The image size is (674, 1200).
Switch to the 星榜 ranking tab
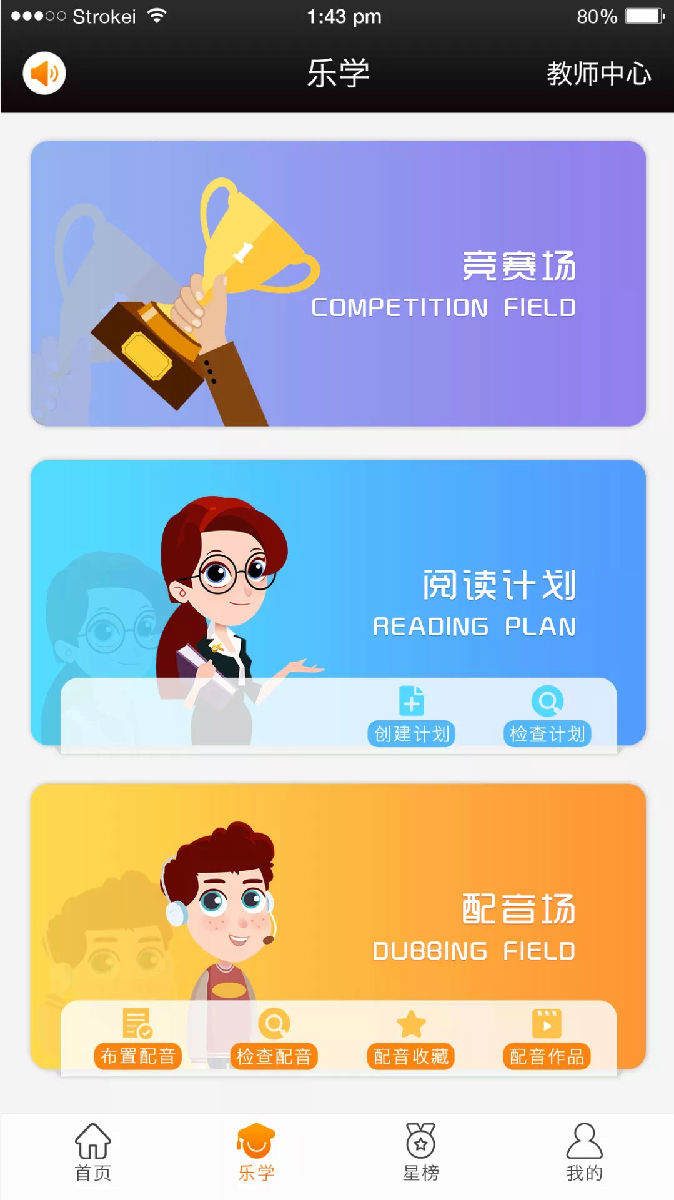[420, 1153]
